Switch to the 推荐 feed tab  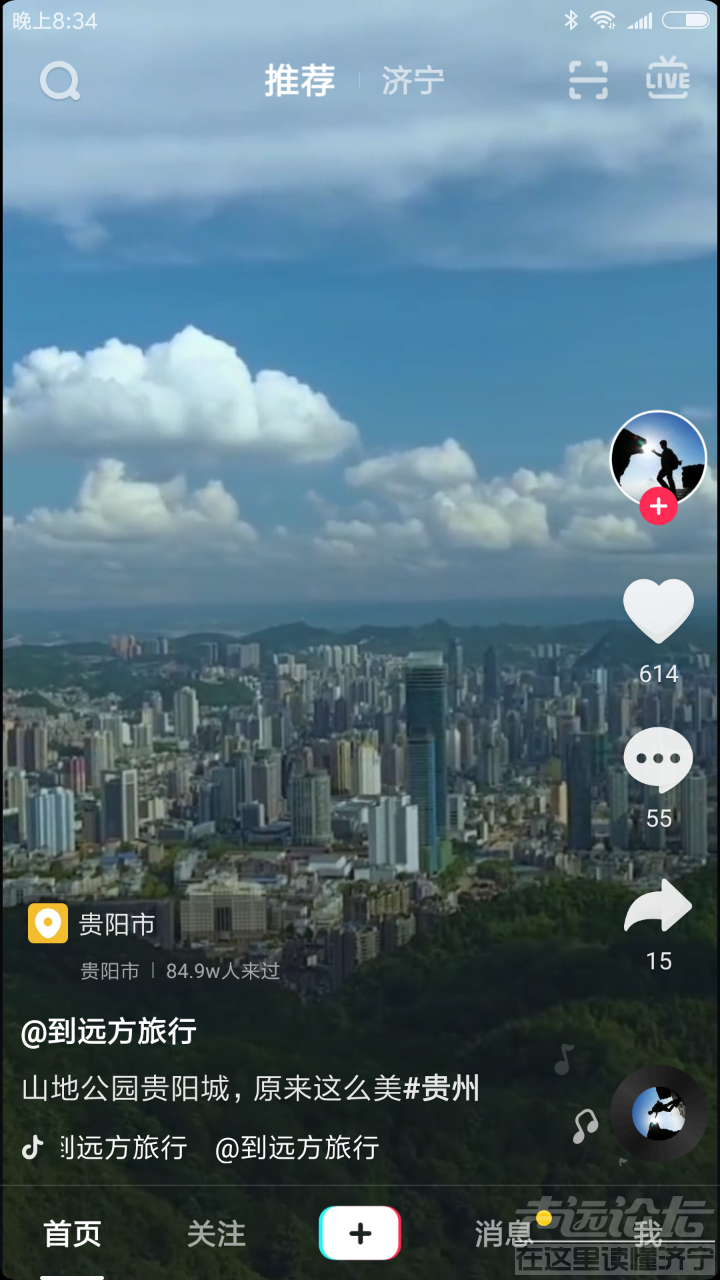(x=299, y=81)
